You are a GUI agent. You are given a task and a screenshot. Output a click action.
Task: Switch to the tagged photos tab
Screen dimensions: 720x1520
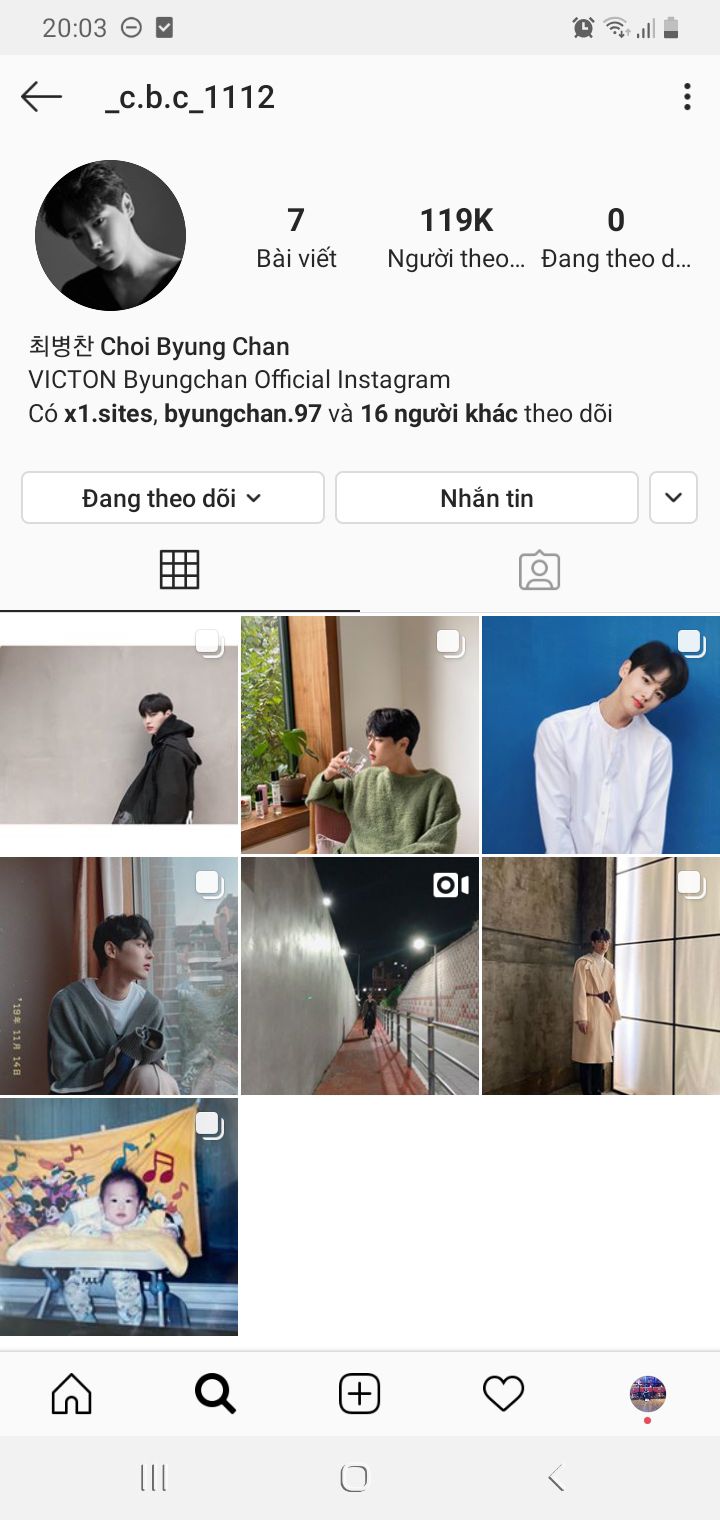point(539,570)
